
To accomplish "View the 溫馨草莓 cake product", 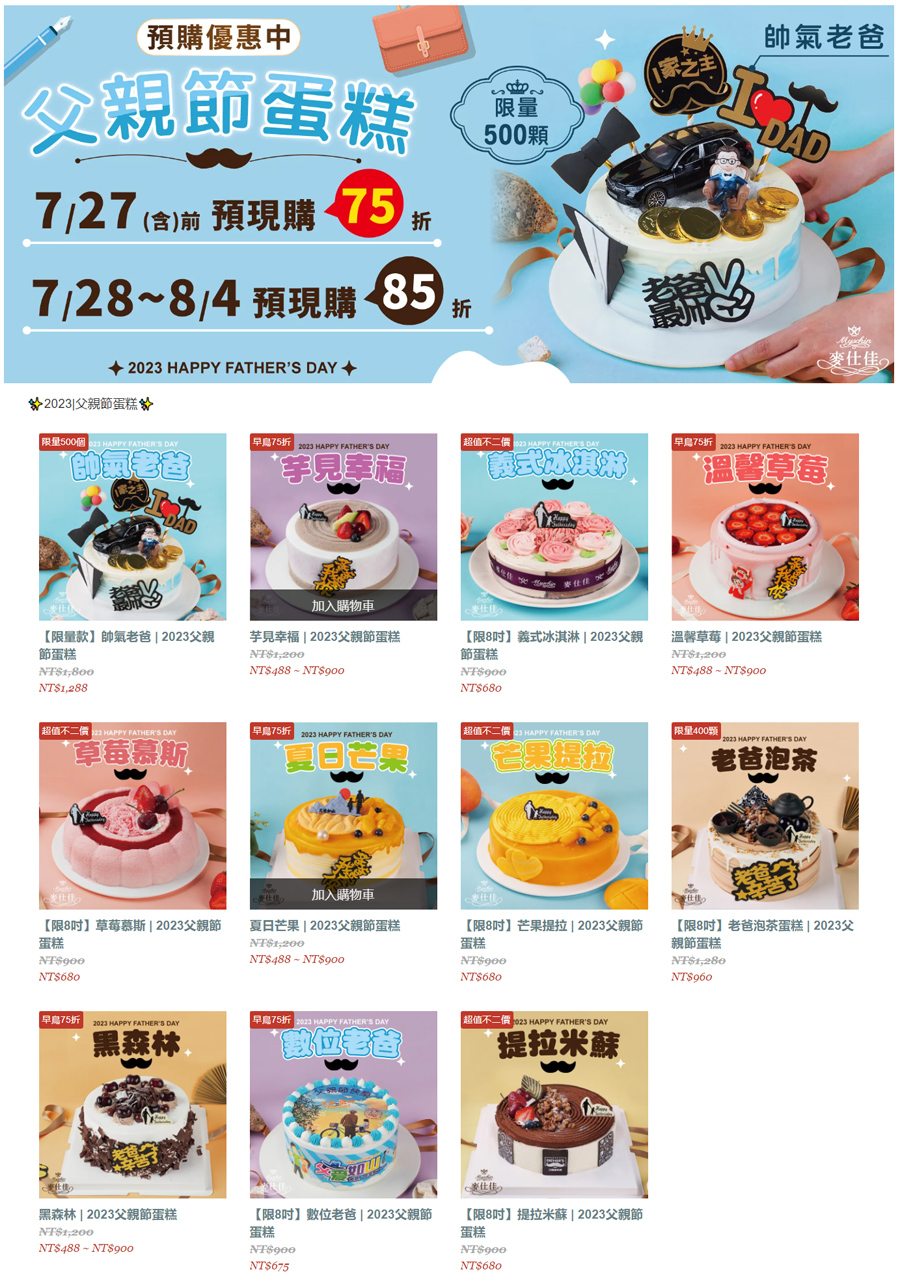I will pos(765,527).
